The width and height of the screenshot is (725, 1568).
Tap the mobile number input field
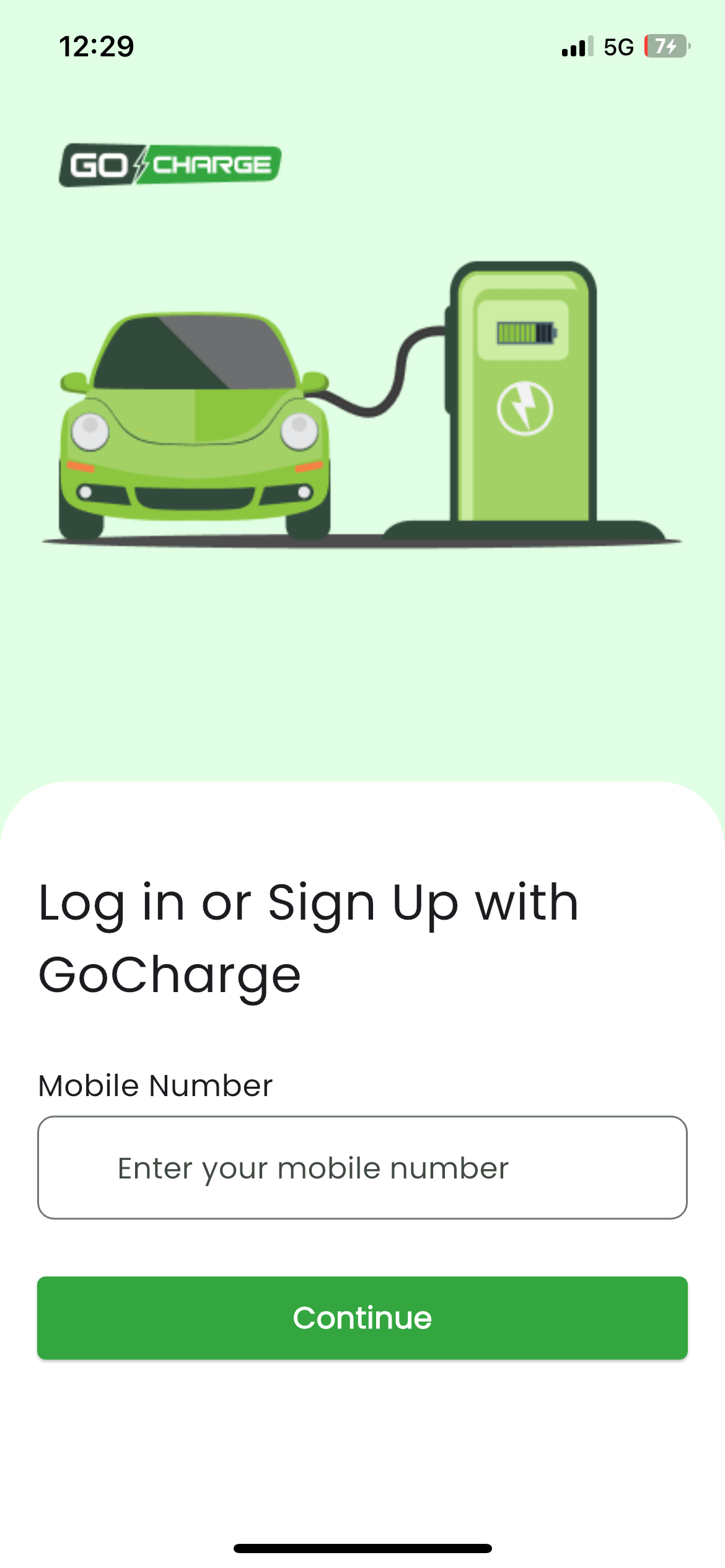362,1167
